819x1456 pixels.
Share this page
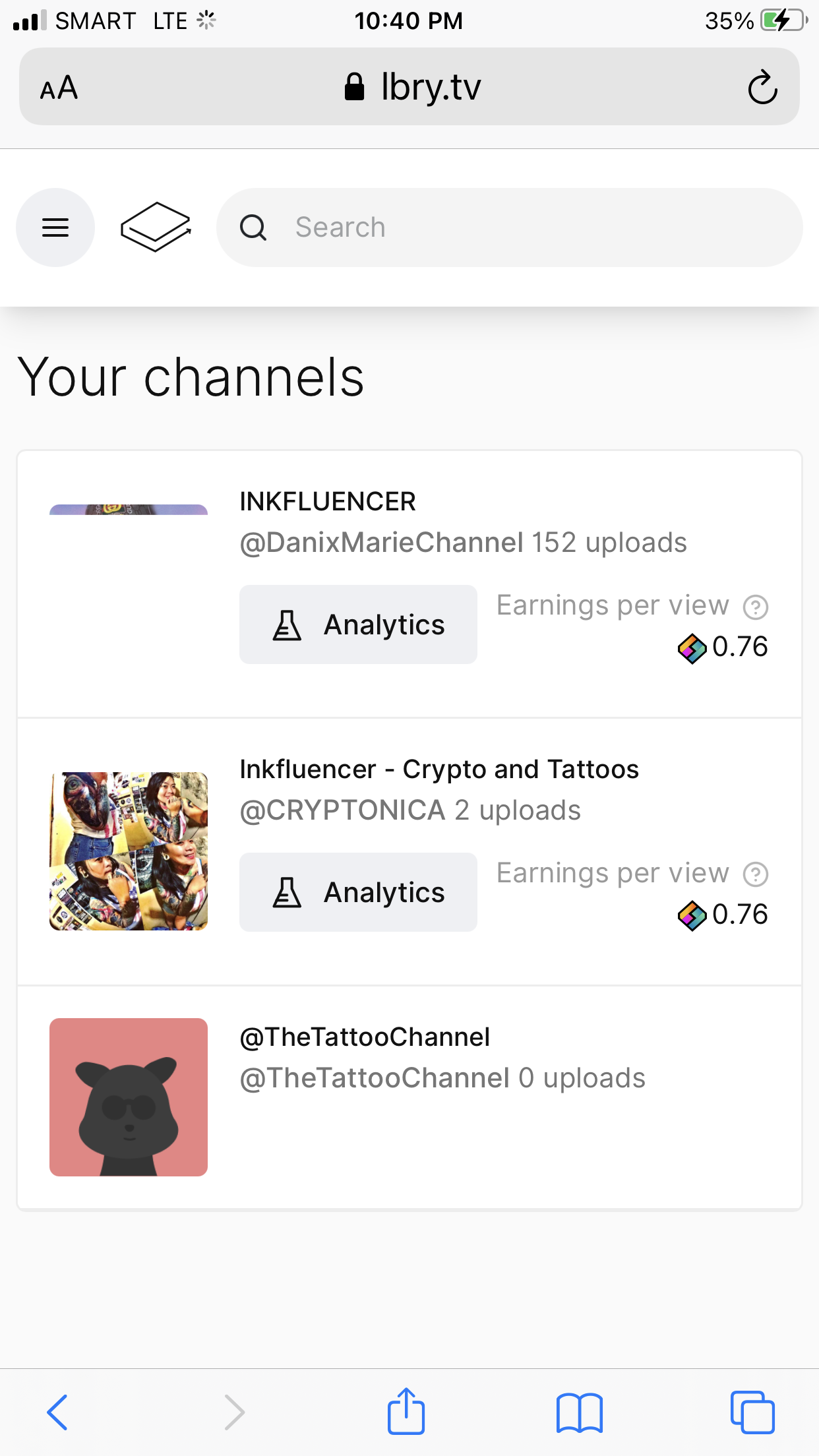[406, 1412]
